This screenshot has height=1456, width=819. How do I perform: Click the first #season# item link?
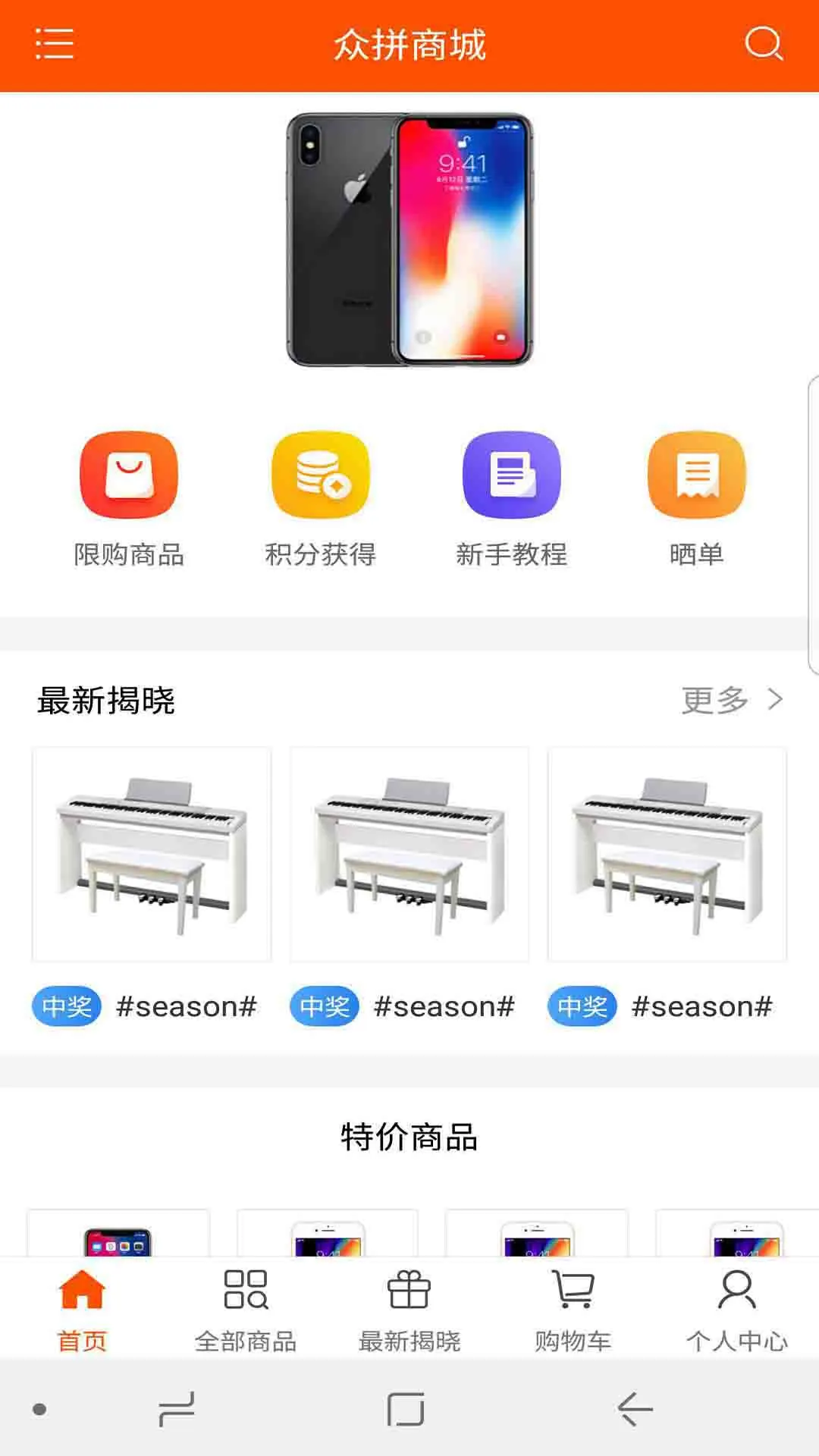[187, 1006]
